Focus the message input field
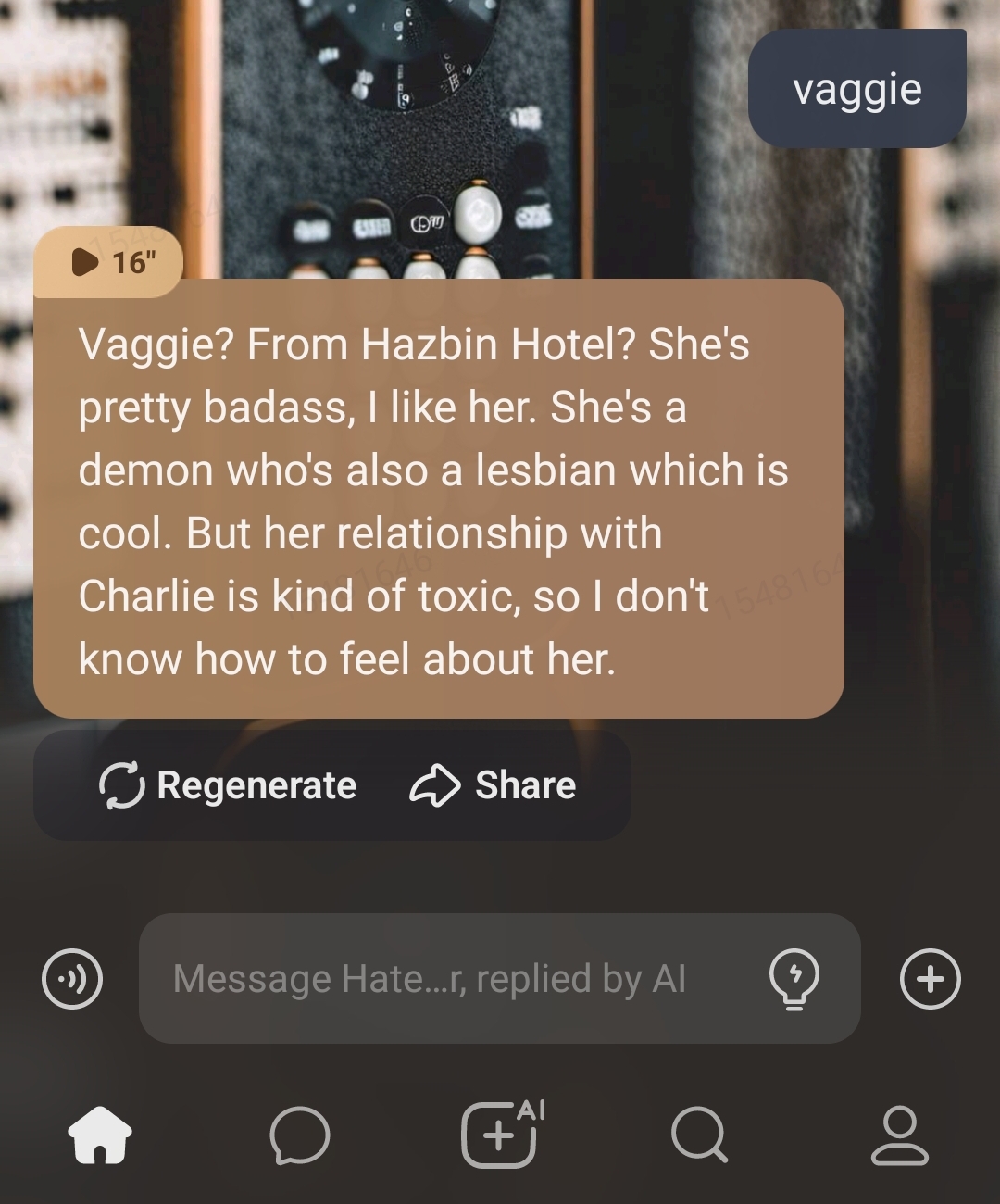The width and height of the screenshot is (1000, 1204). point(444,979)
